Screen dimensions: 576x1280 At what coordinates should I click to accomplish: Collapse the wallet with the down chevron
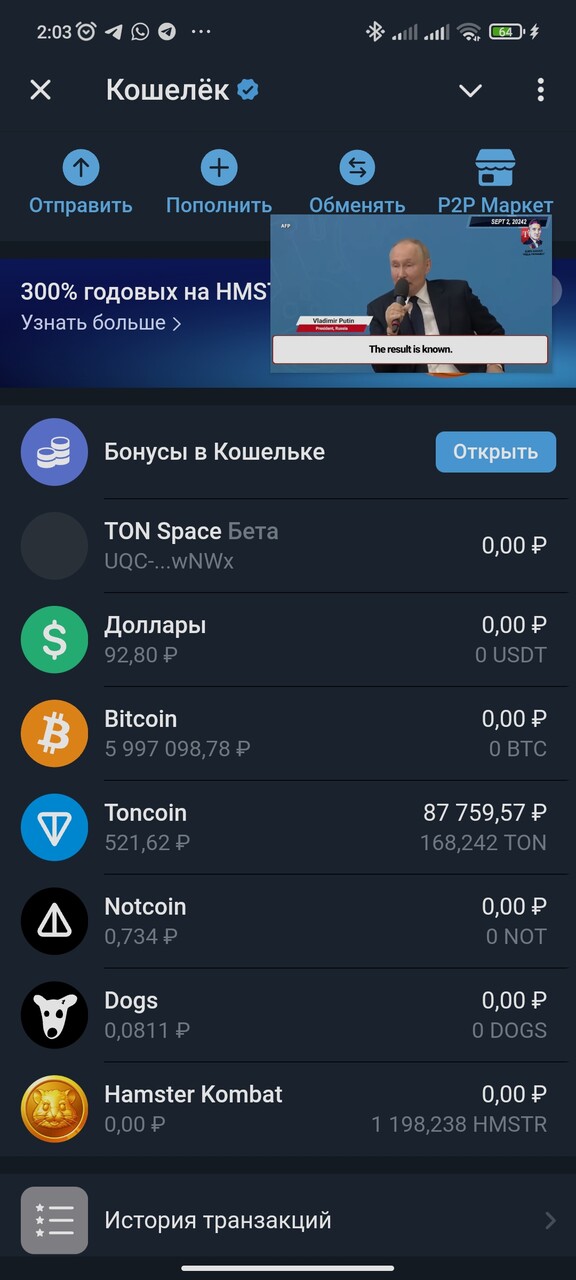pos(470,91)
